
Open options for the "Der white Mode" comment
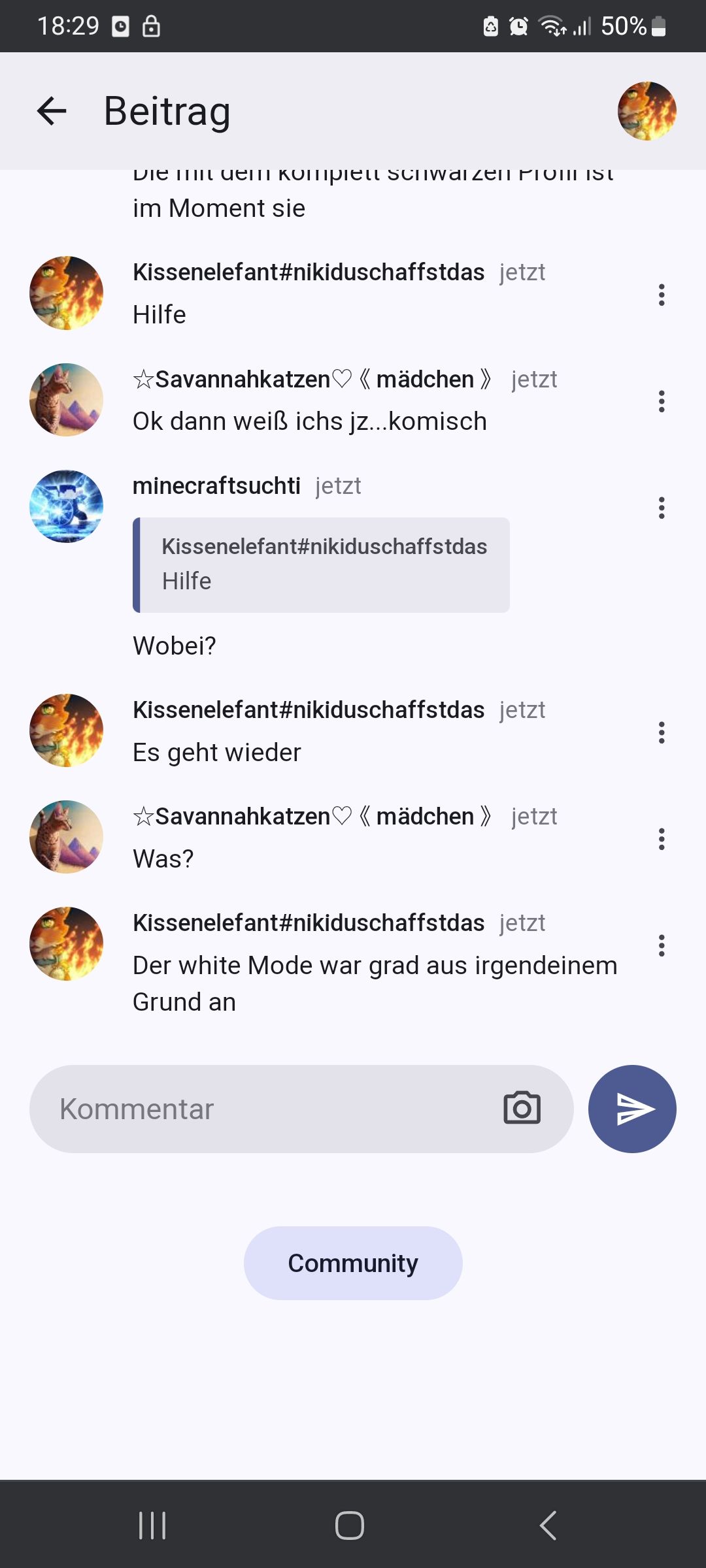(662, 945)
